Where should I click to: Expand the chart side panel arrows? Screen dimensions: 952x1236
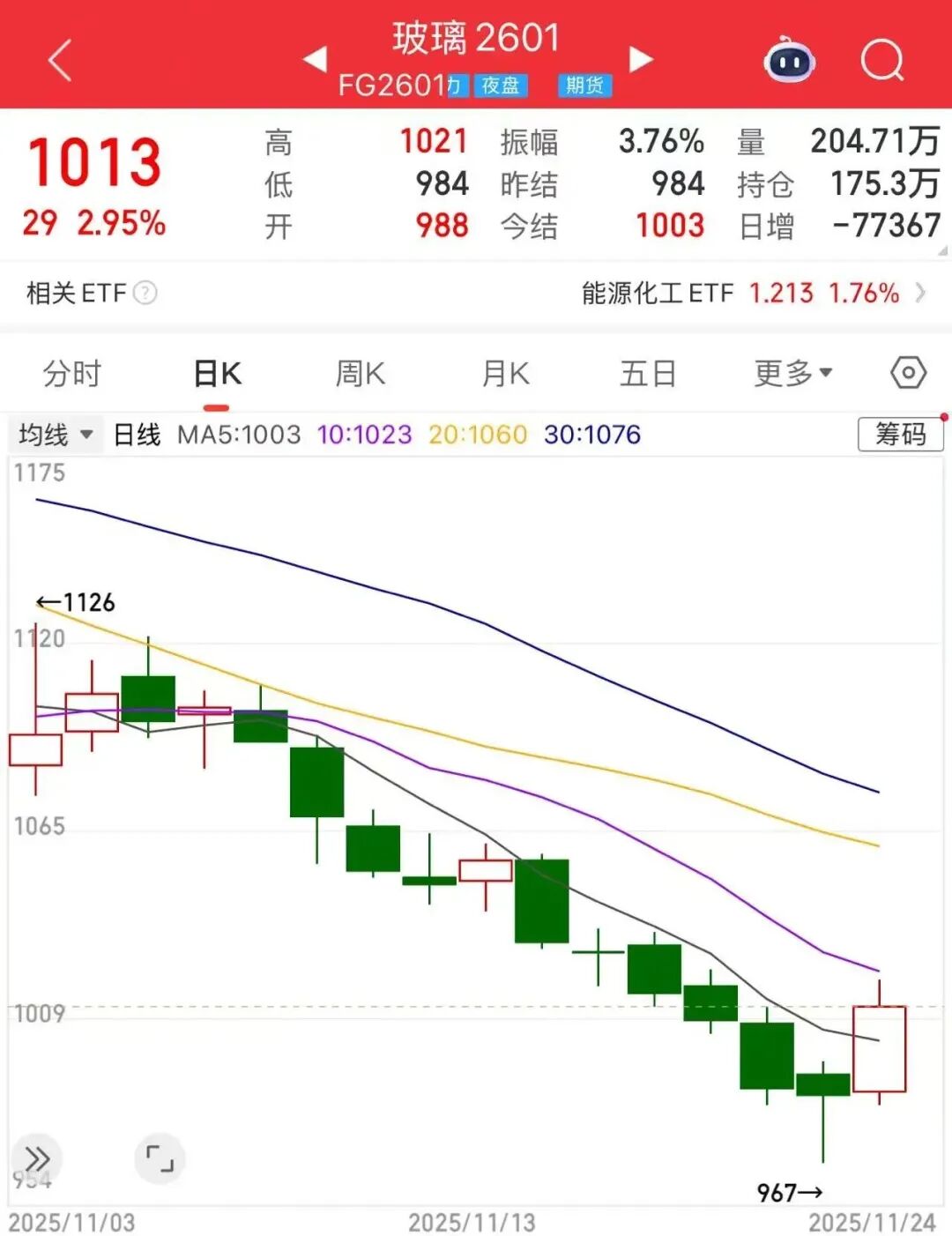coord(37,1158)
